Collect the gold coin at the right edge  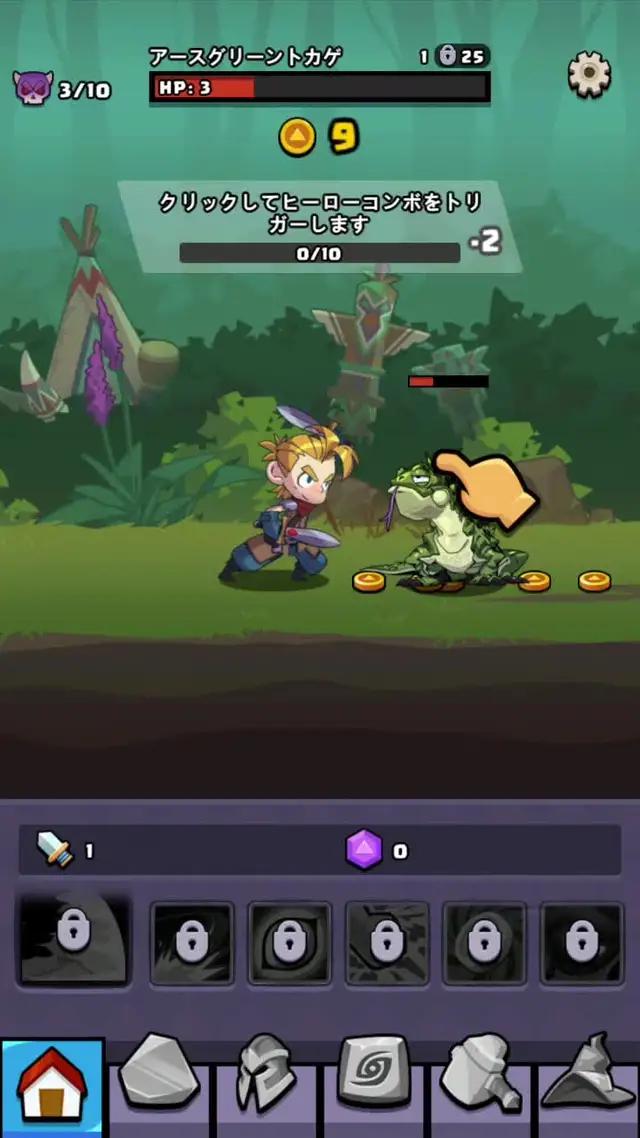point(594,581)
